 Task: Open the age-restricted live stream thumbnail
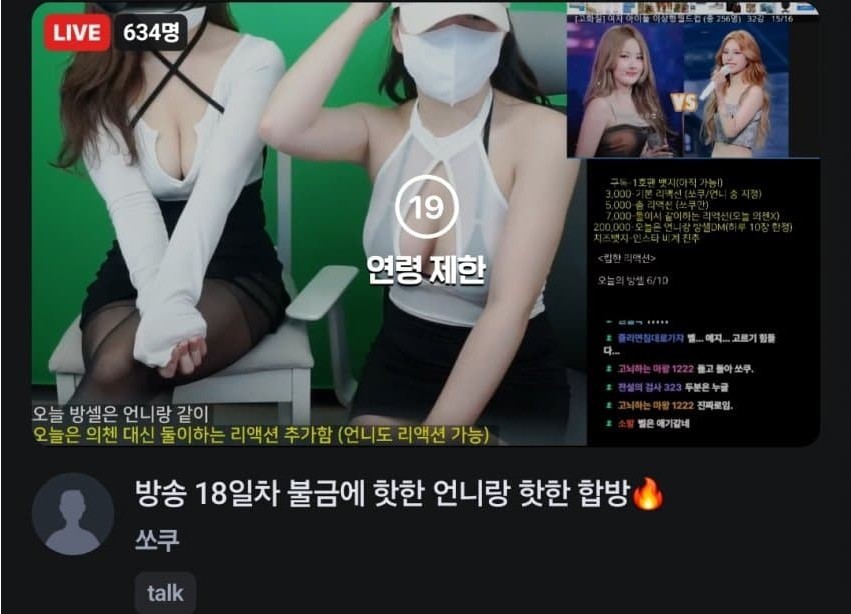tap(425, 225)
